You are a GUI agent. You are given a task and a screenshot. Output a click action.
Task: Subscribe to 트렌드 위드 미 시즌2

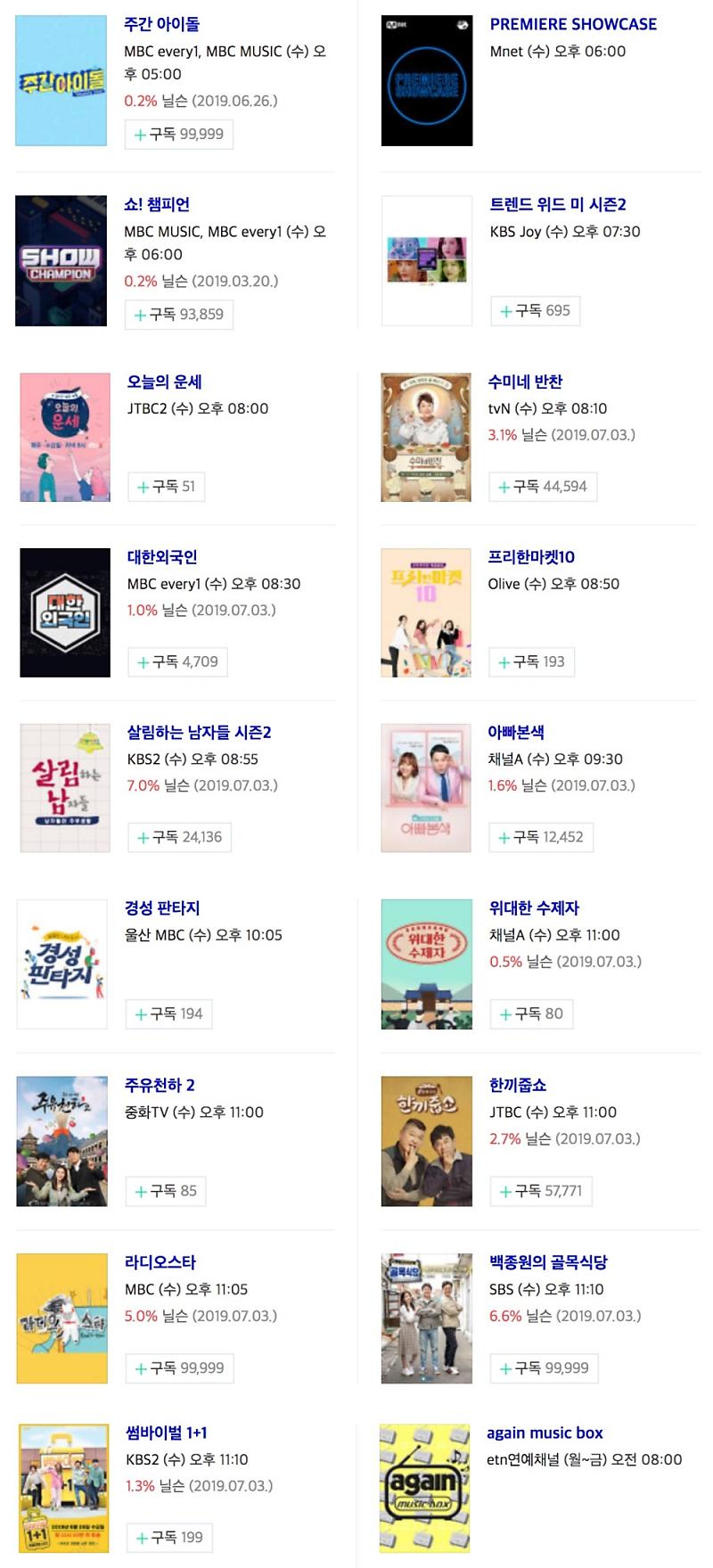(535, 311)
